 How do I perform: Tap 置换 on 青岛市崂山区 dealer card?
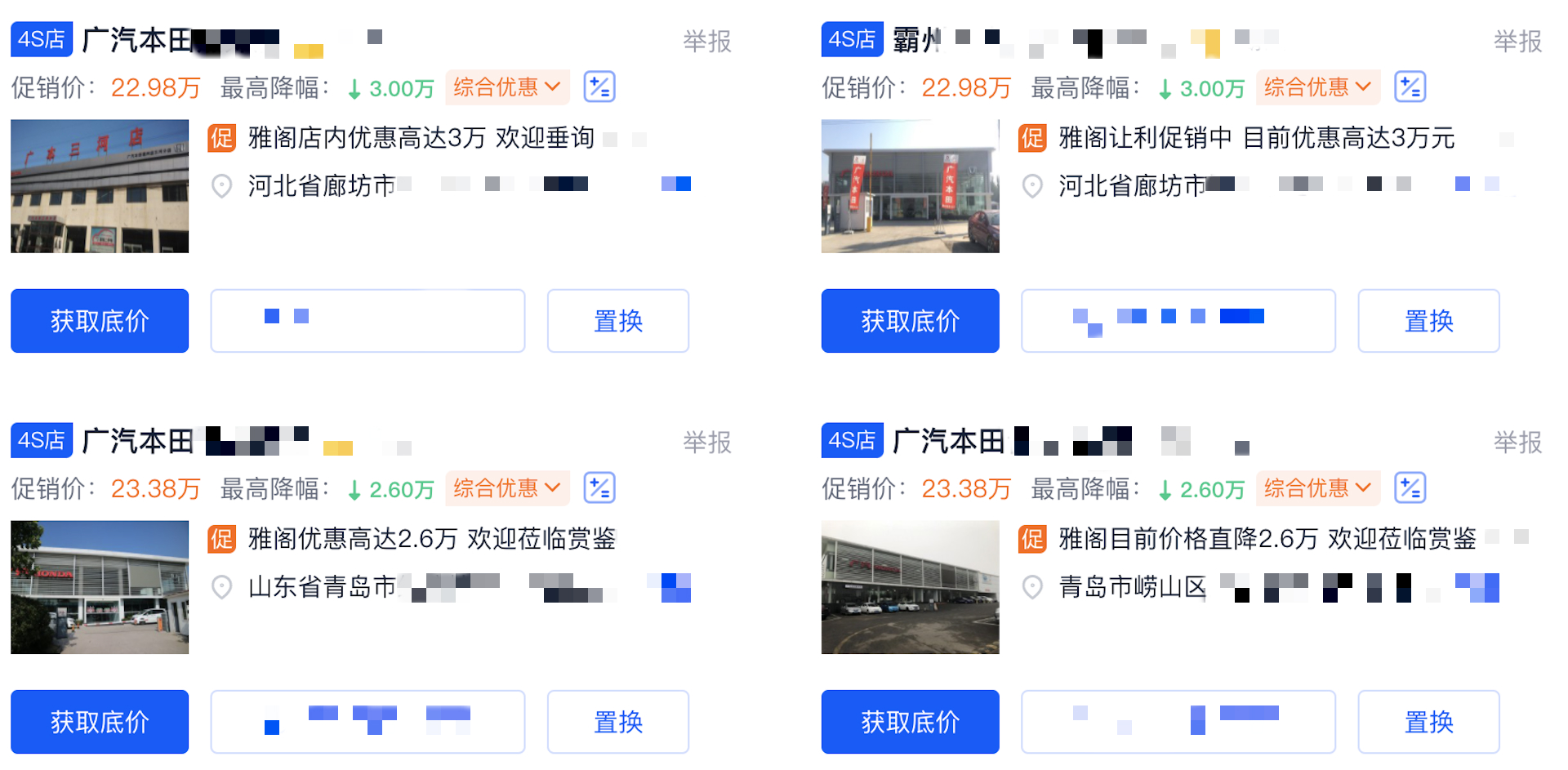[x=1428, y=722]
